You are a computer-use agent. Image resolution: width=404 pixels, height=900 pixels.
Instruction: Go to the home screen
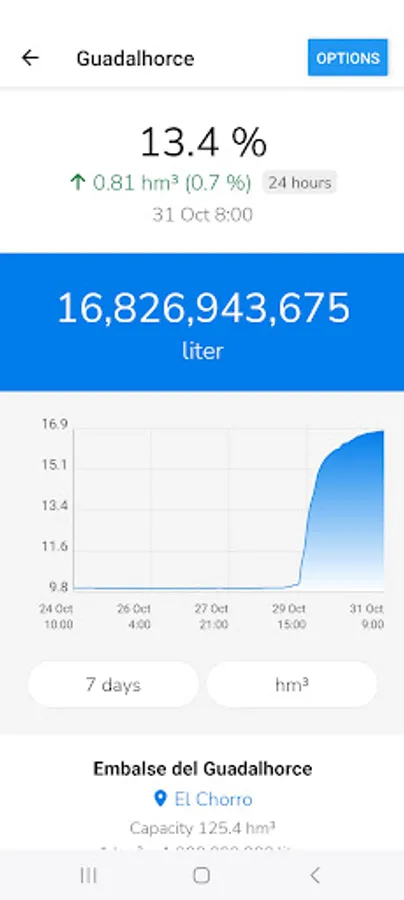coord(201,875)
